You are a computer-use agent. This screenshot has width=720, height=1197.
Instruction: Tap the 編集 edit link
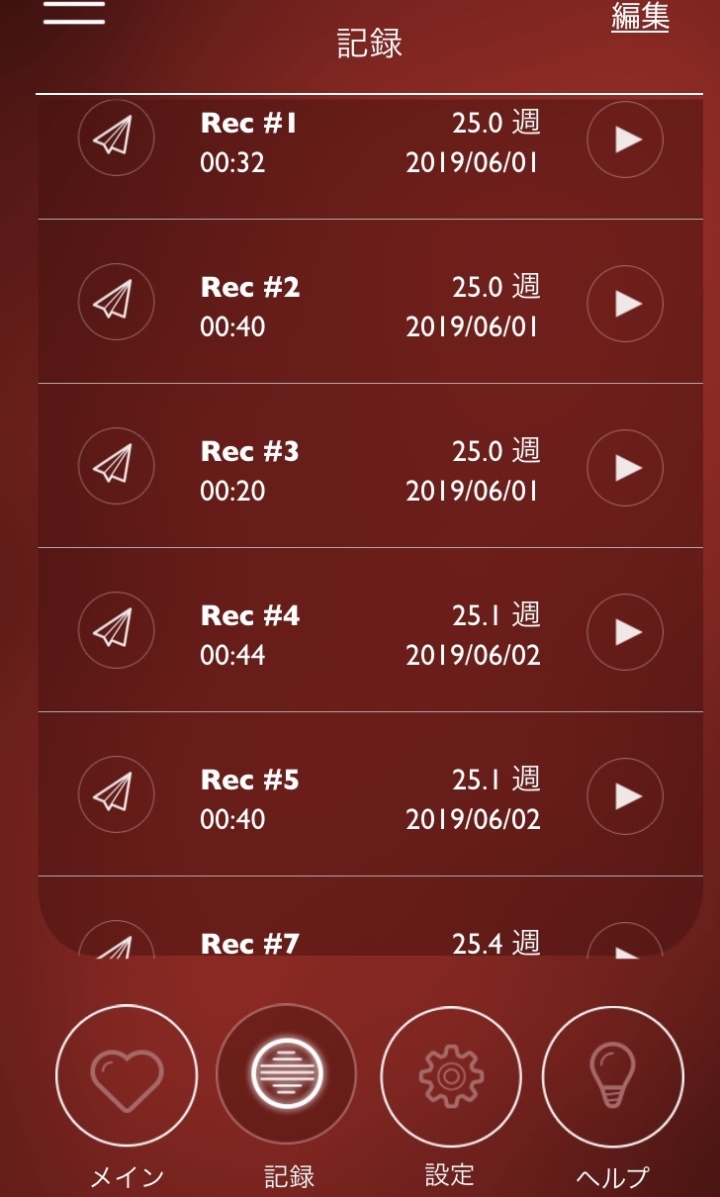coord(640,17)
